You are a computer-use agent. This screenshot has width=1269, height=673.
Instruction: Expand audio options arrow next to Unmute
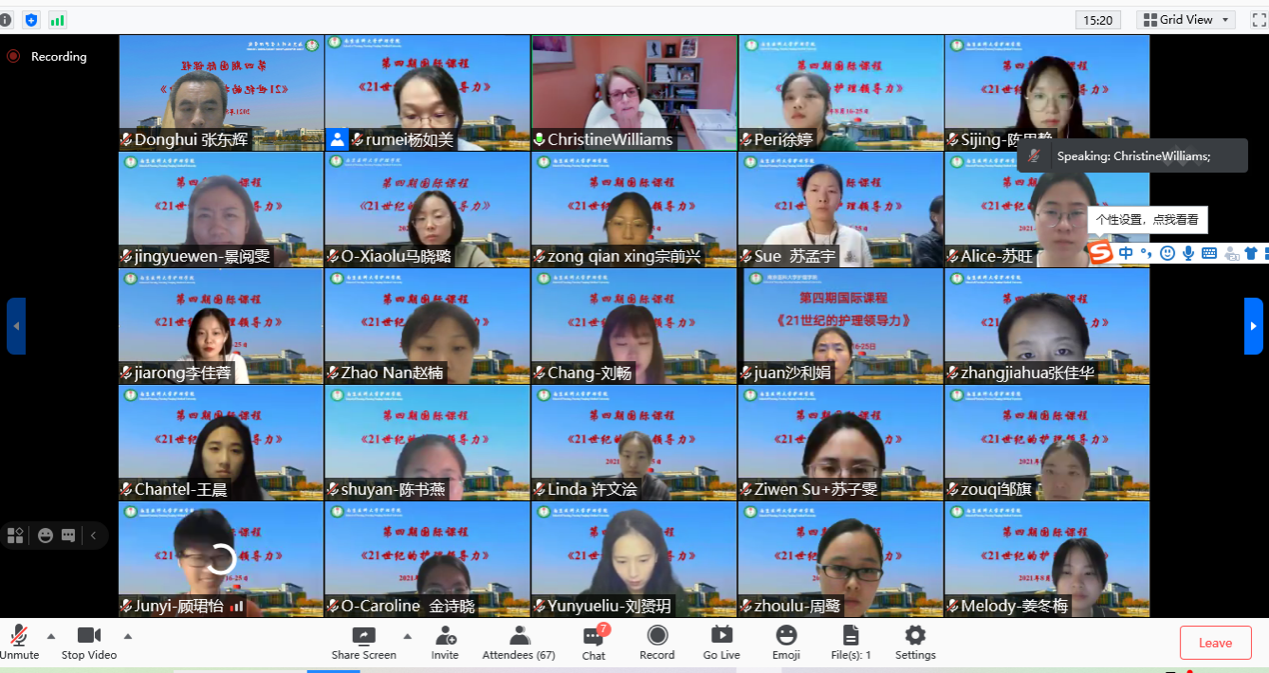pos(51,635)
